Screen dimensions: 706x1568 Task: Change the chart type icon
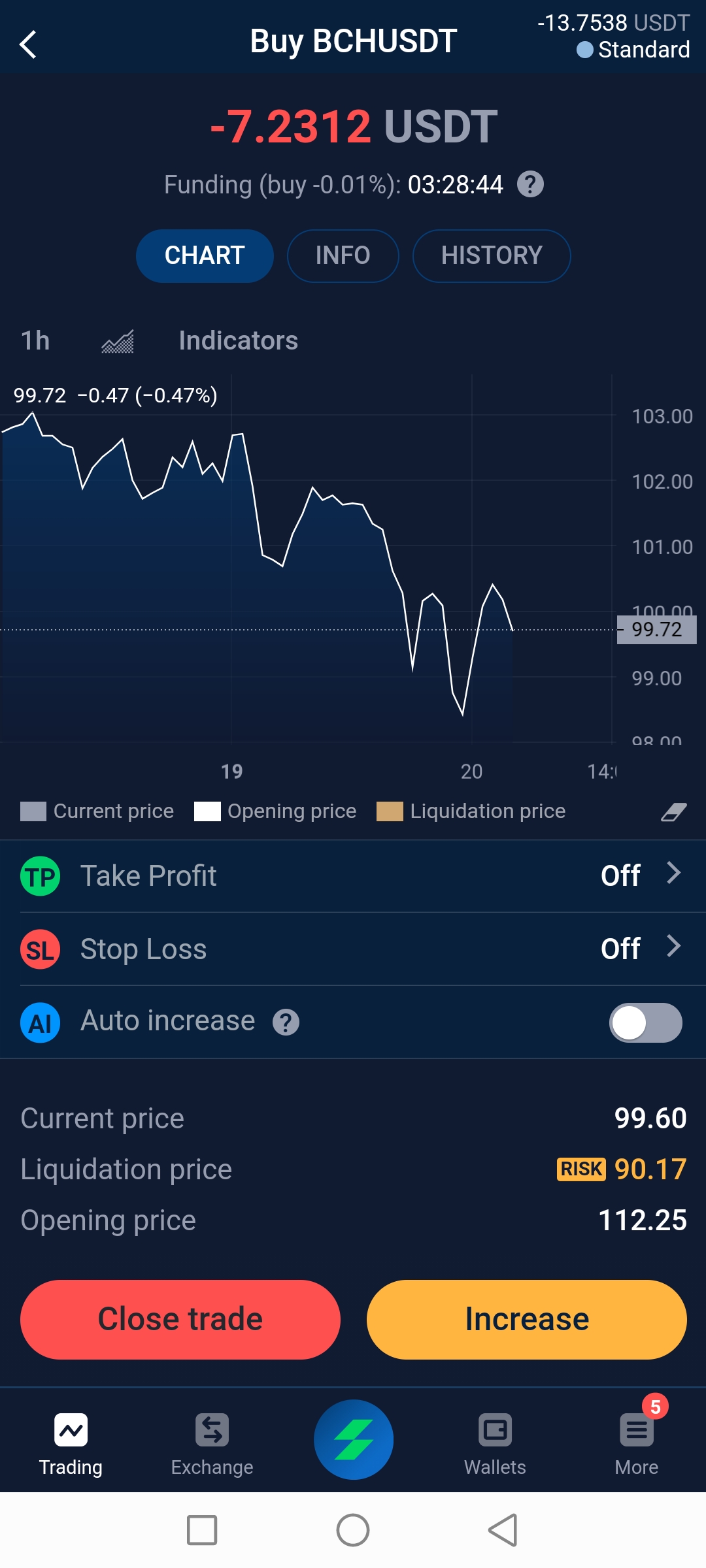pos(118,341)
